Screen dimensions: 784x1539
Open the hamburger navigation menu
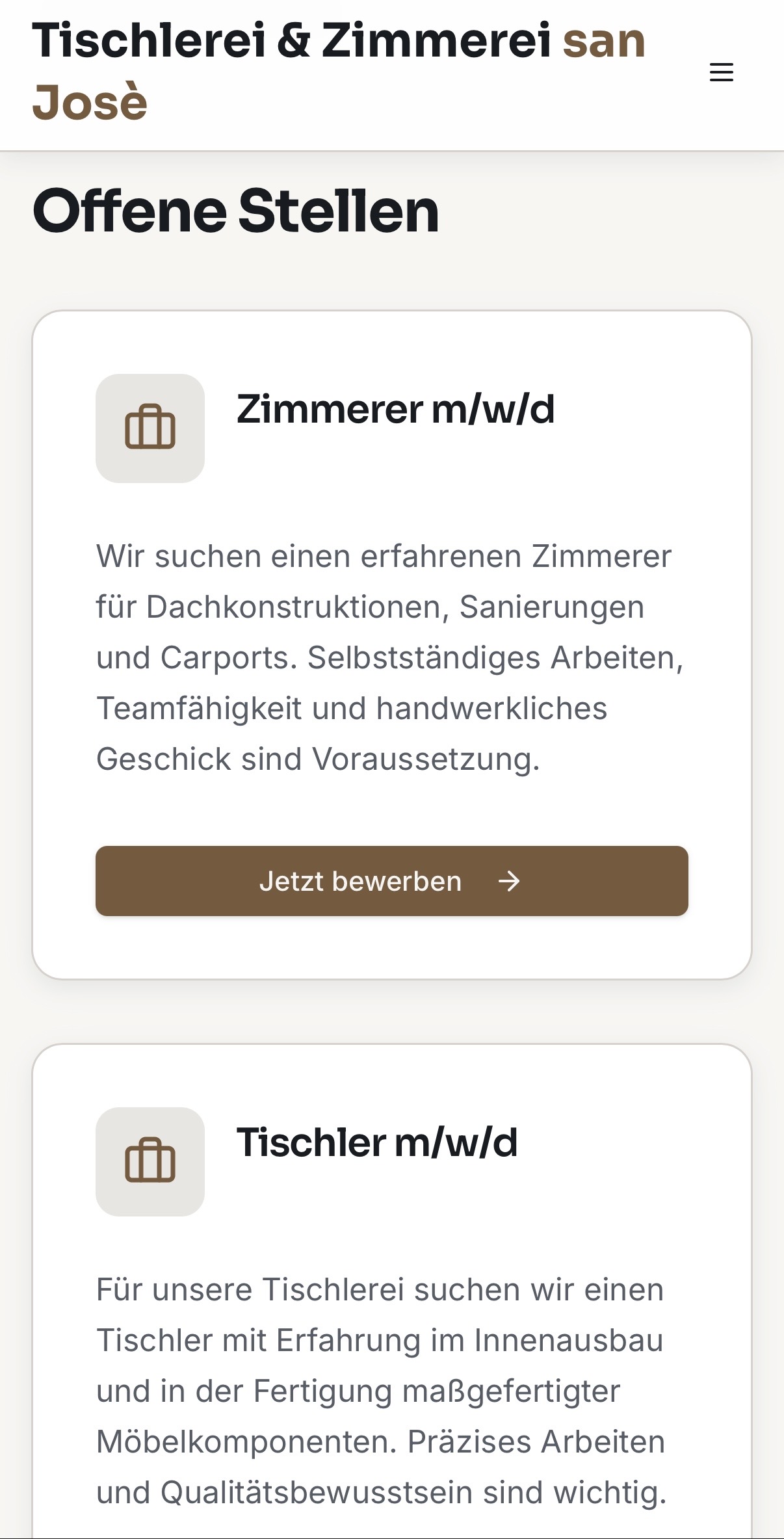pyautogui.click(x=721, y=72)
